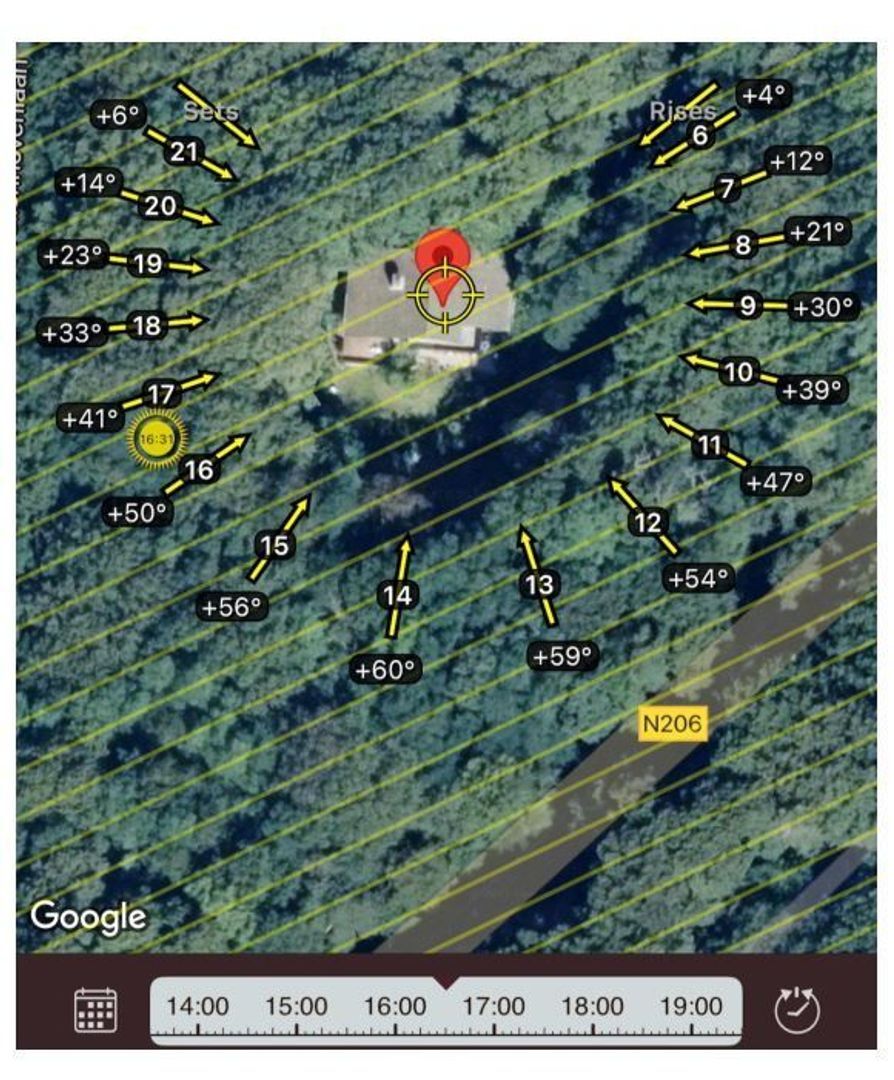
Task: Open the calendar date picker
Action: pyautogui.click(x=96, y=1009)
